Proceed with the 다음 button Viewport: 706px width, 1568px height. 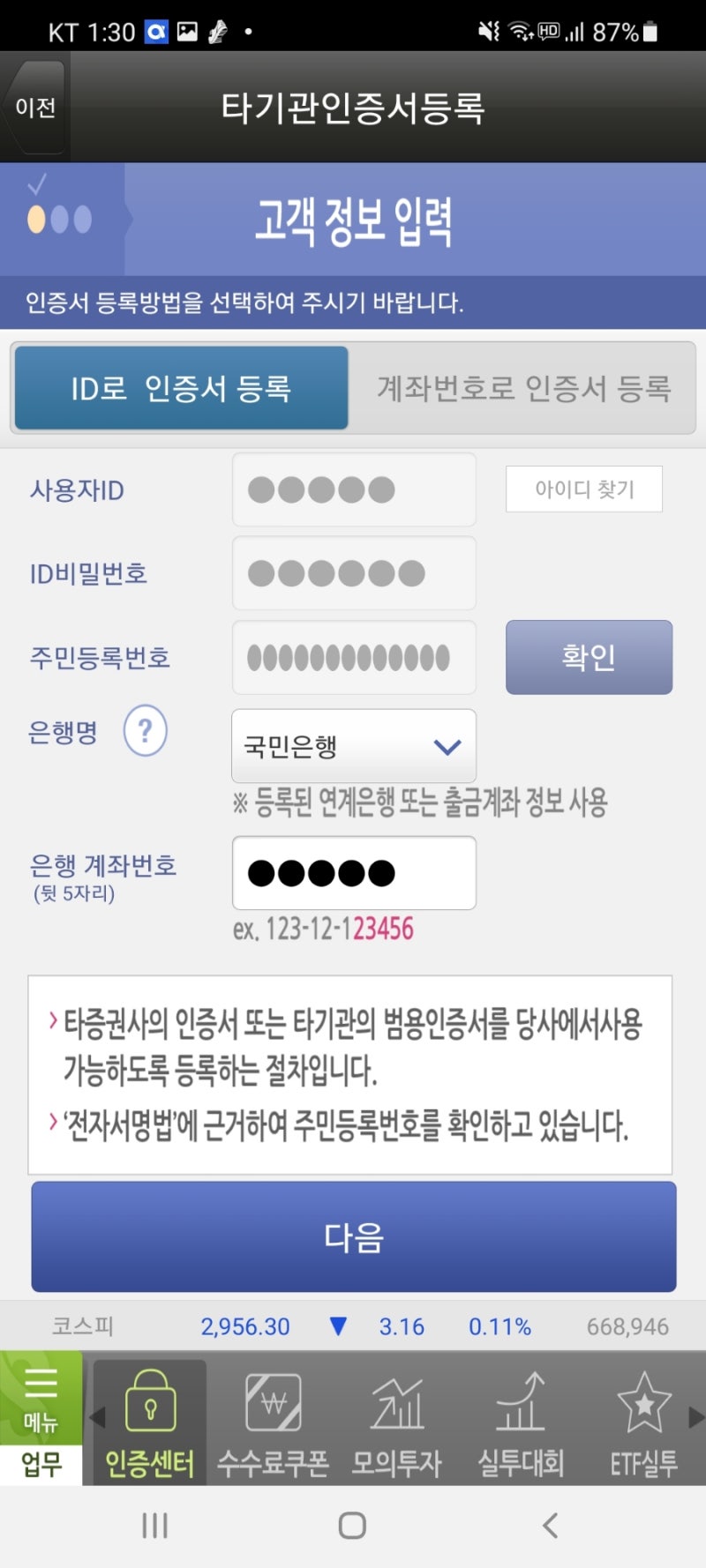point(354,1237)
